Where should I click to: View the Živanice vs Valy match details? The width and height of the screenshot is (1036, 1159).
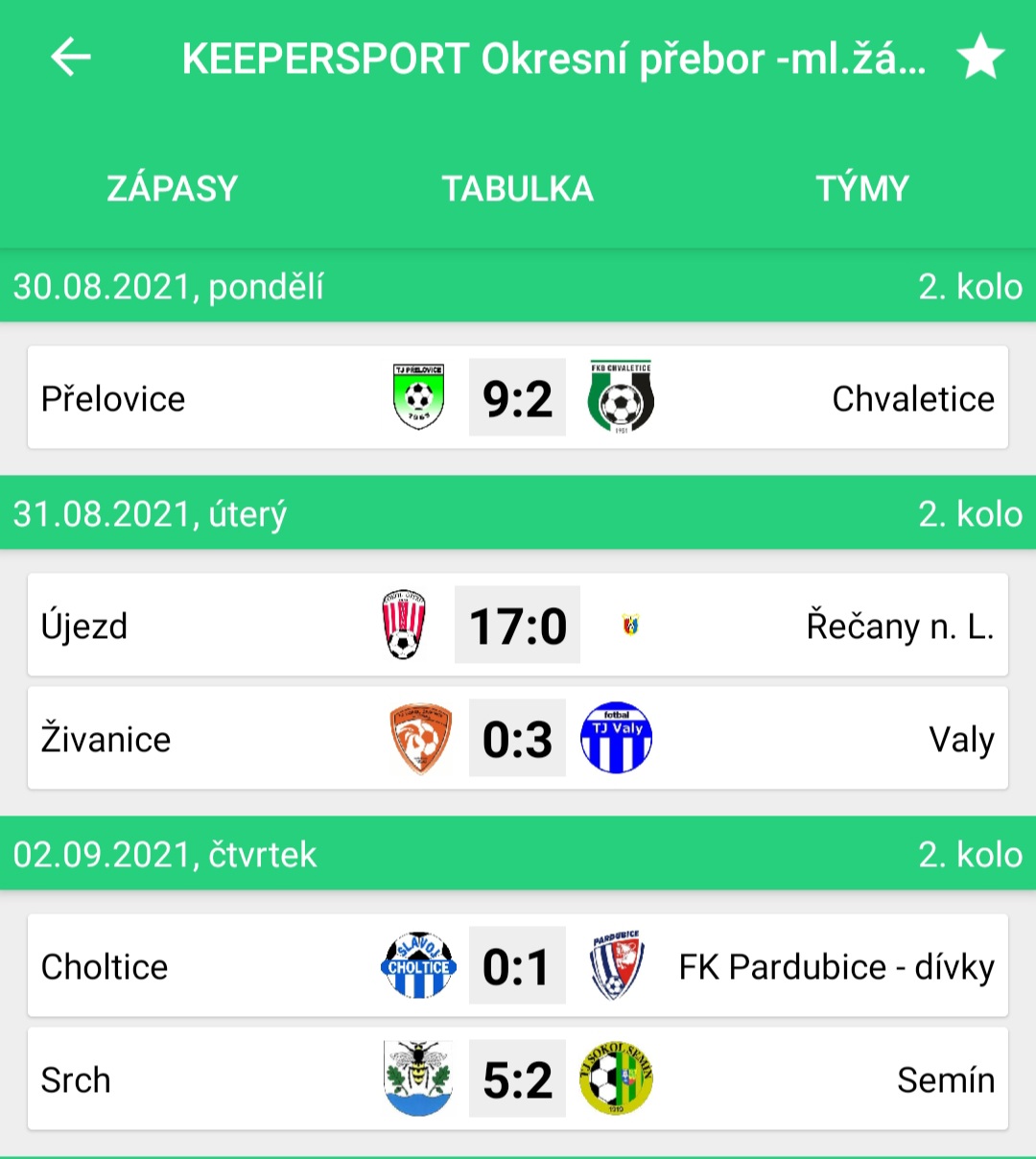coord(518,738)
